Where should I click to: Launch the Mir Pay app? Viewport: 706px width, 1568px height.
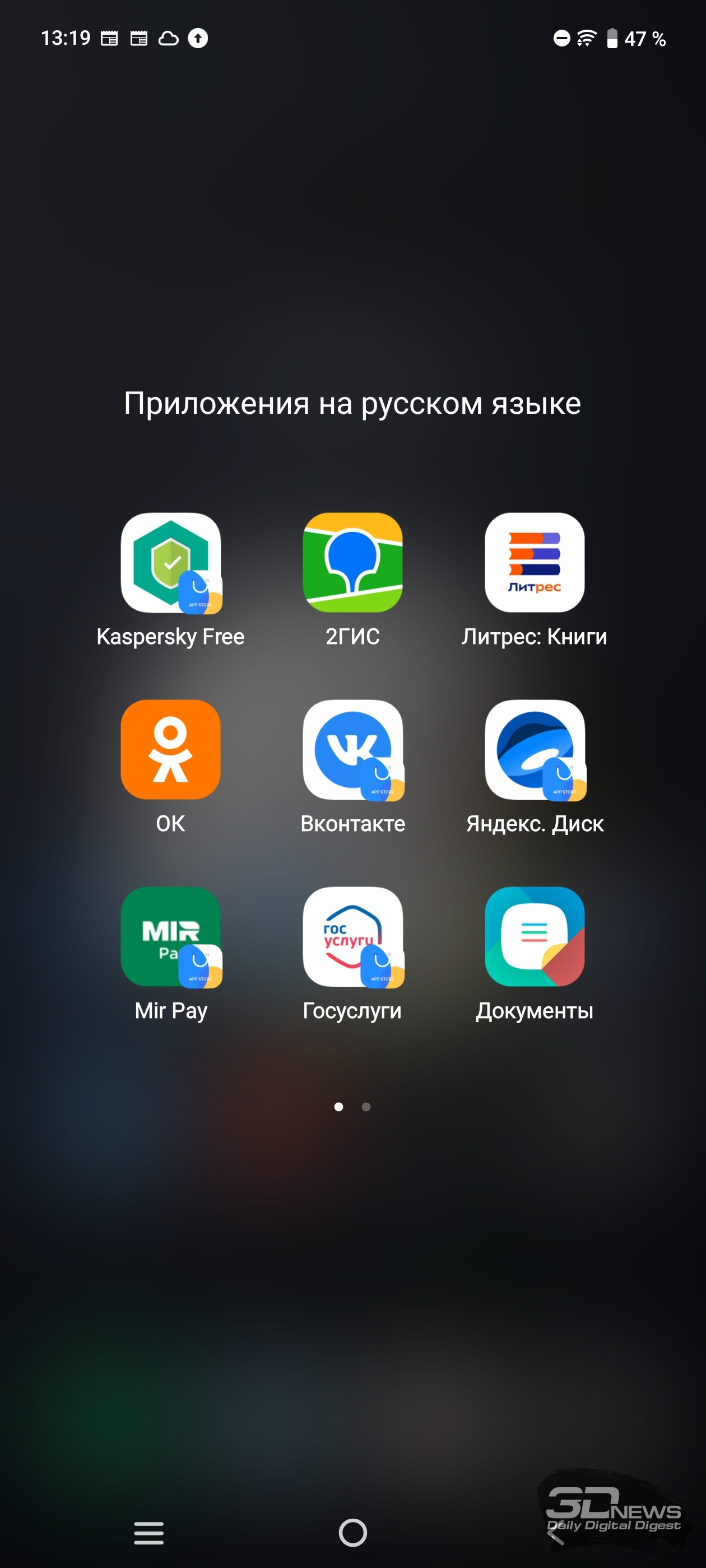point(170,936)
